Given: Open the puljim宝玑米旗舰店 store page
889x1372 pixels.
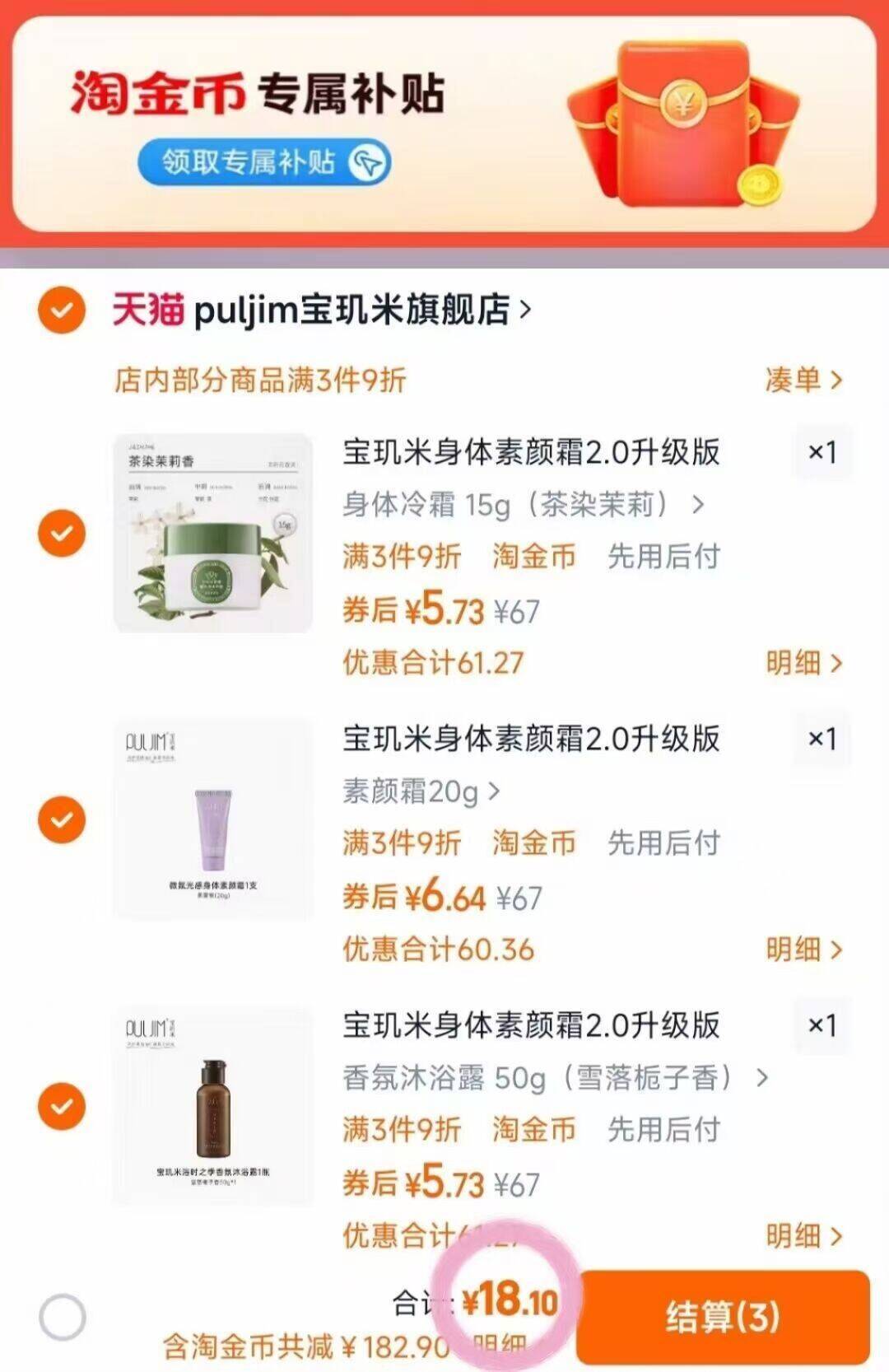Looking at the screenshot, I should pos(354,310).
